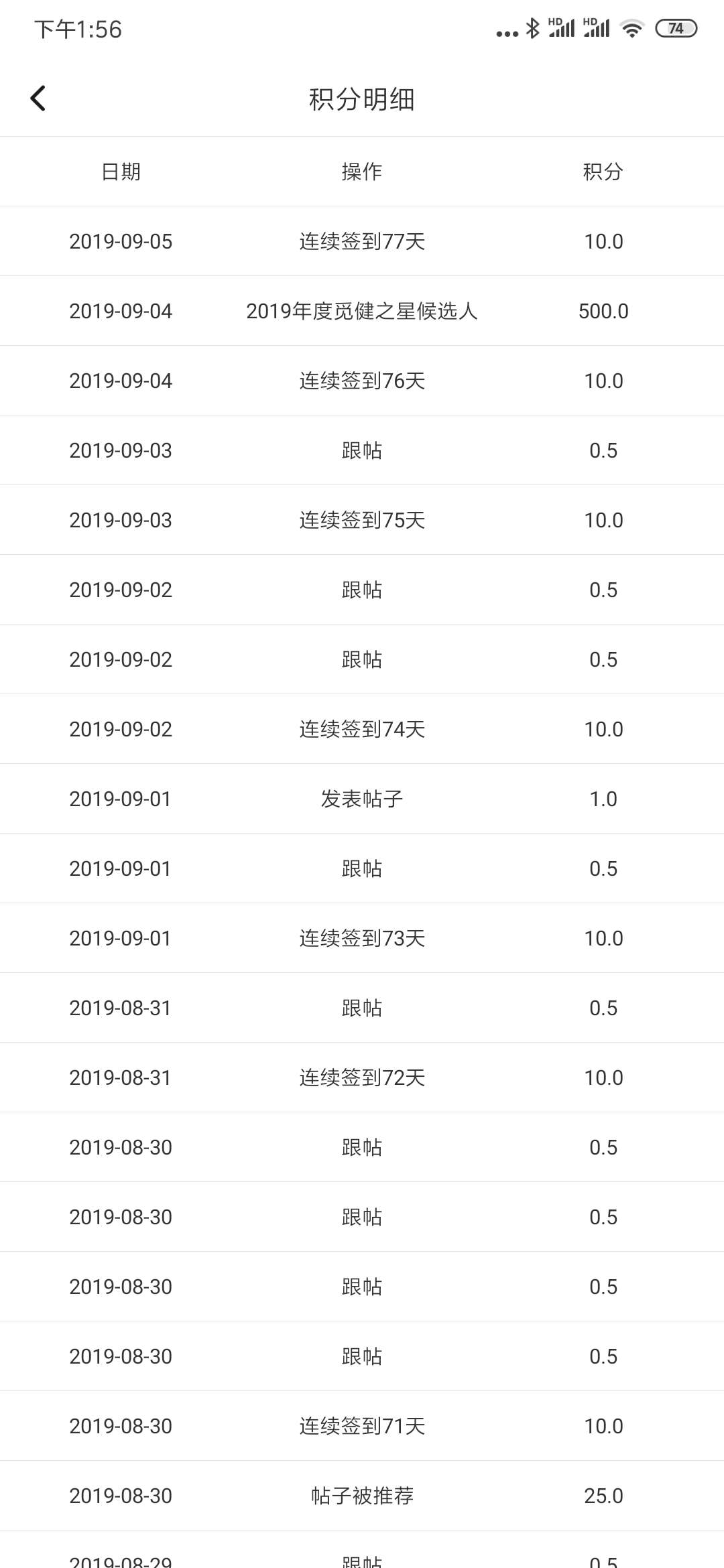The height and width of the screenshot is (1568, 724).
Task: Tap the back arrow icon
Action: point(38,98)
